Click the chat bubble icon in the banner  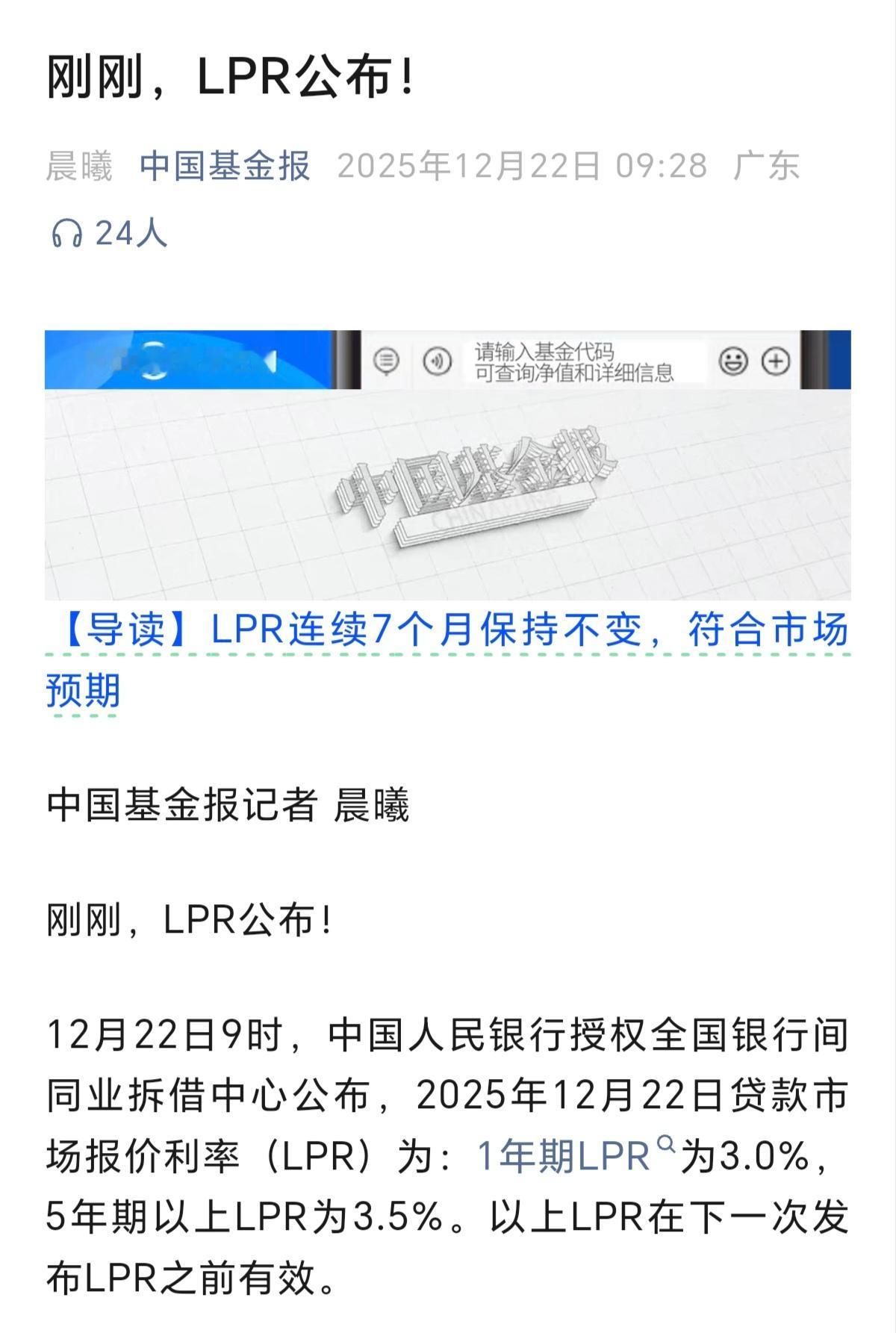click(387, 361)
